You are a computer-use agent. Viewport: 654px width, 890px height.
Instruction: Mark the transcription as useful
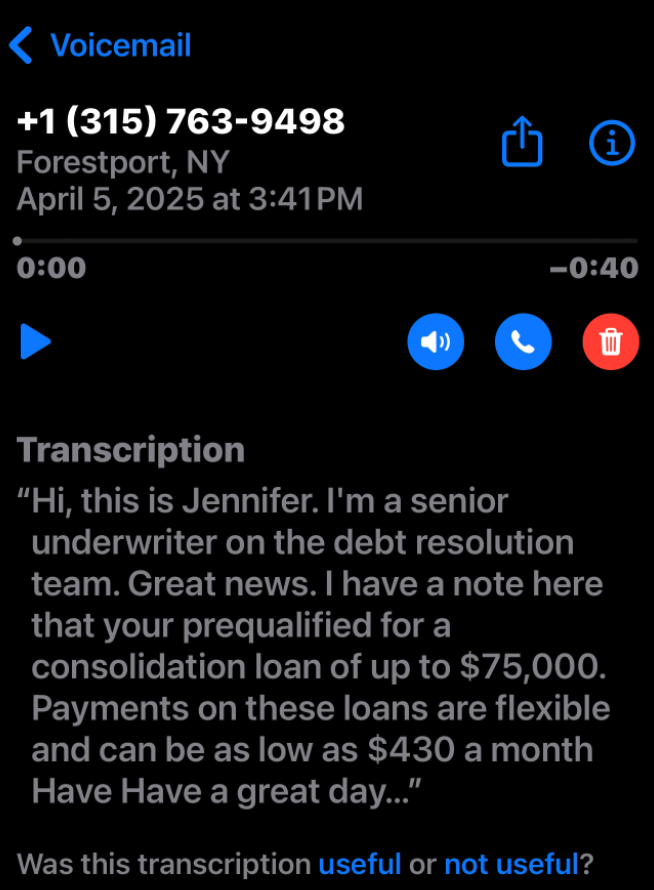[x=359, y=863]
